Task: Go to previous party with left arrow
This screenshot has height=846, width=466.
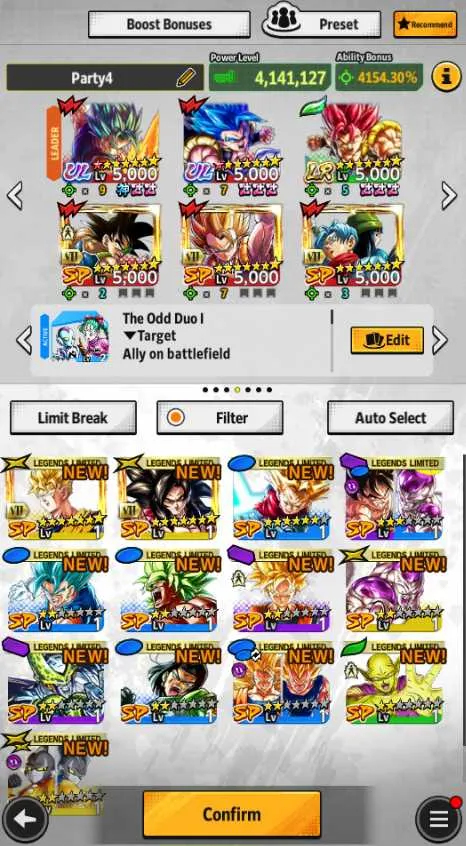Action: (15, 195)
